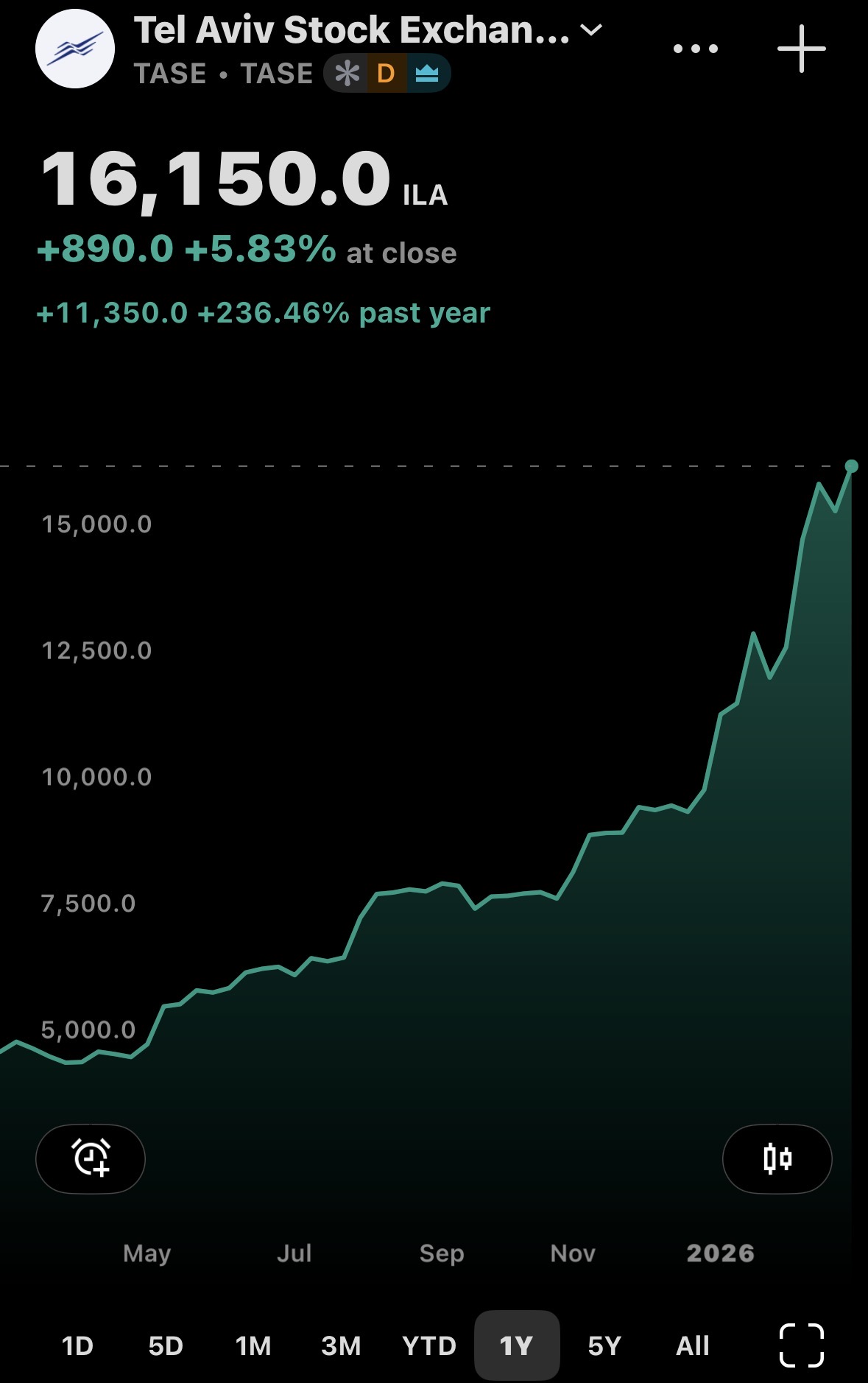The height and width of the screenshot is (1383, 868).
Task: Switch to the 1M range
Action: coord(253,1345)
